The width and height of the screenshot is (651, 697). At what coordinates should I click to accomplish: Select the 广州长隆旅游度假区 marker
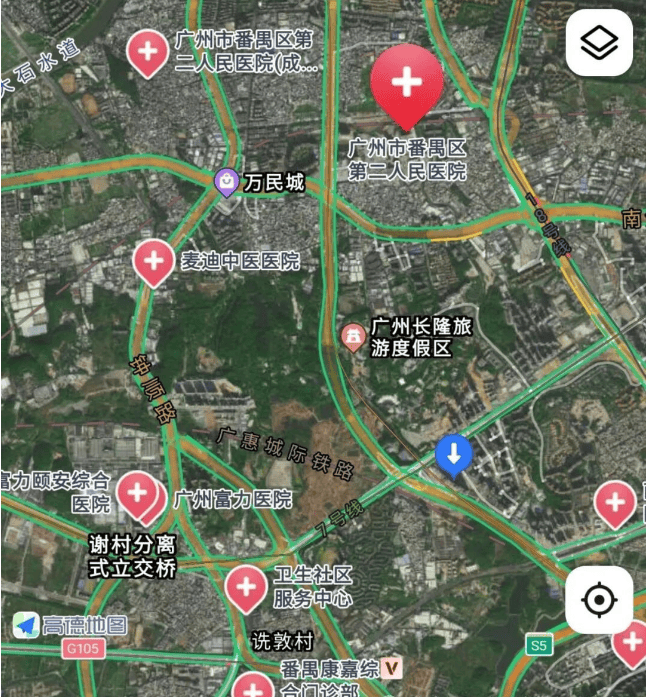(x=353, y=337)
